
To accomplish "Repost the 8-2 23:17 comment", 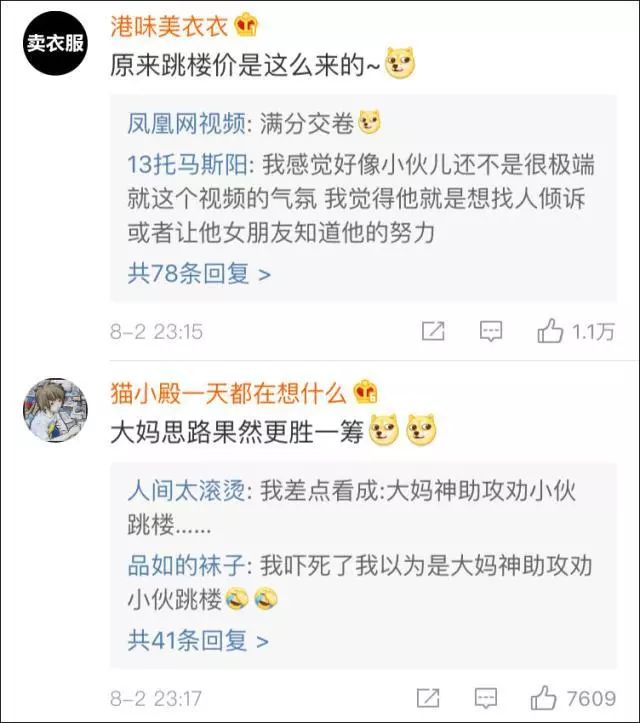I will [429, 696].
